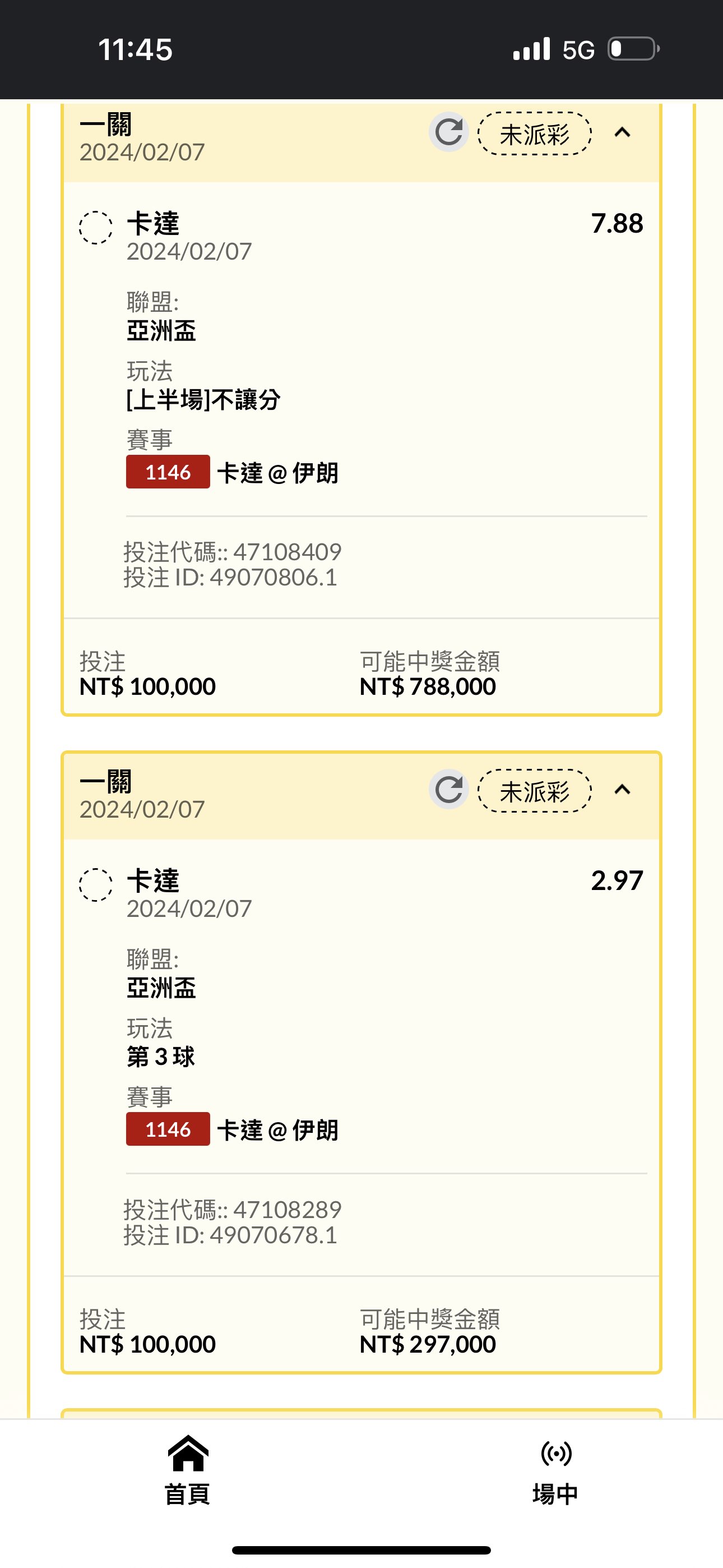This screenshot has height=1568, width=723.
Task: Collapse the bet slip with odds 2.97
Action: tap(622, 790)
